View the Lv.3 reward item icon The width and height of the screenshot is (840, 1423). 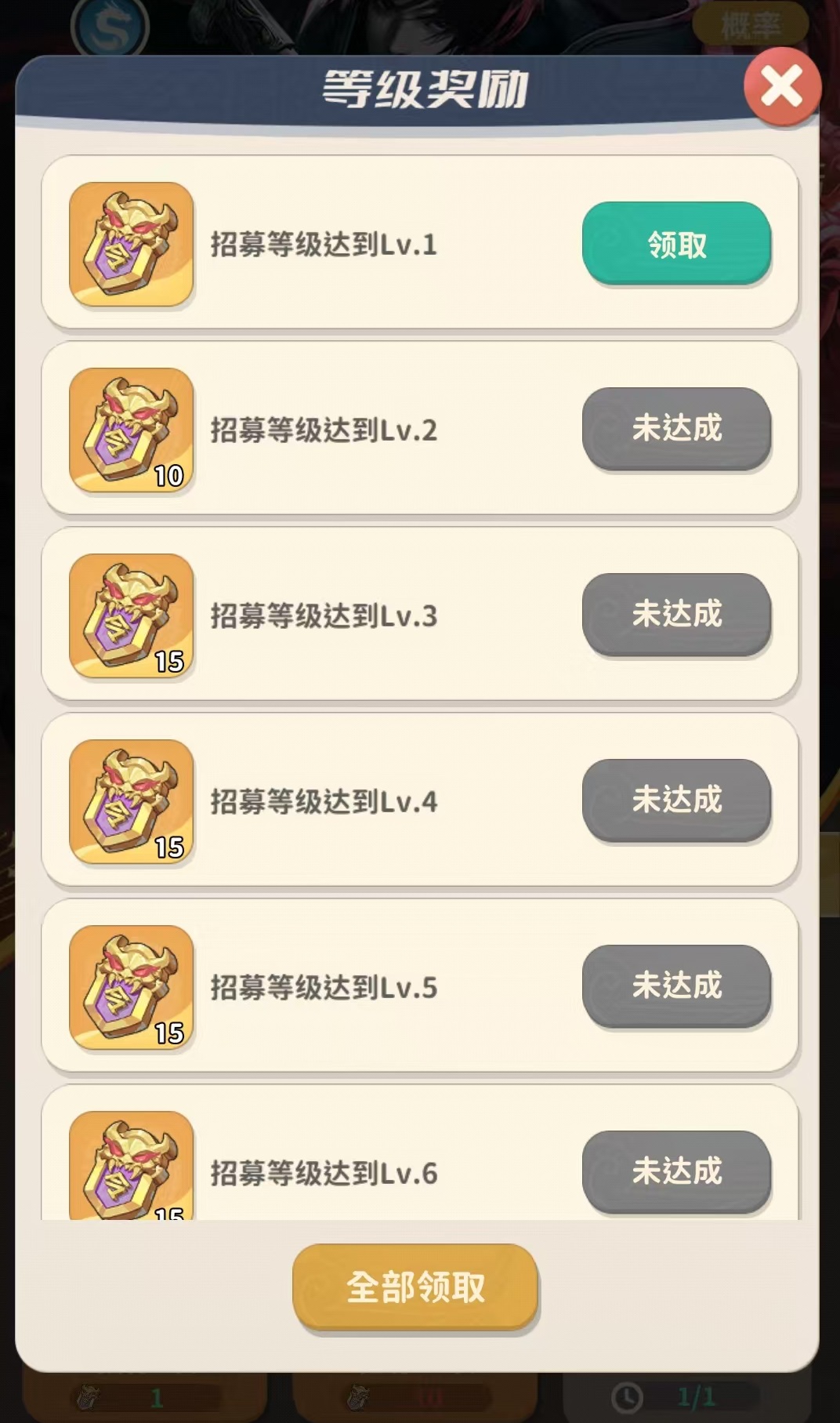pos(132,615)
